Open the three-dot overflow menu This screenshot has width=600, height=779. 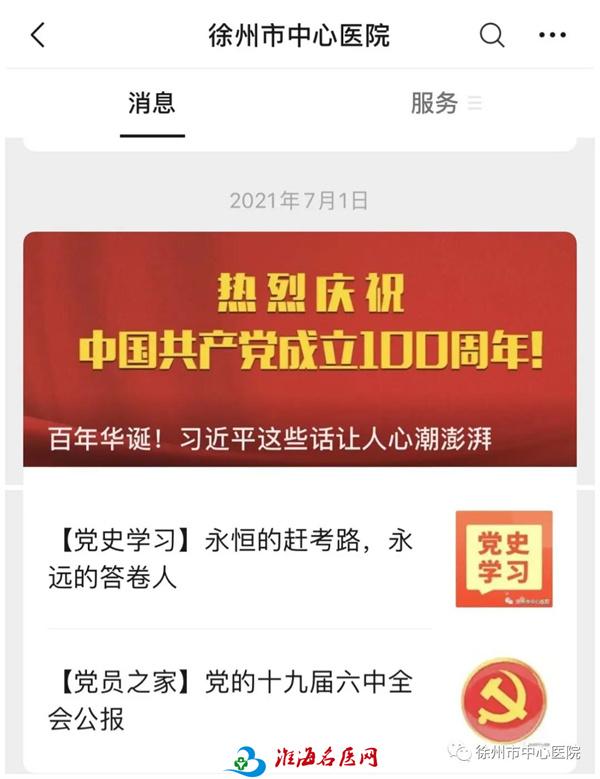tap(552, 35)
